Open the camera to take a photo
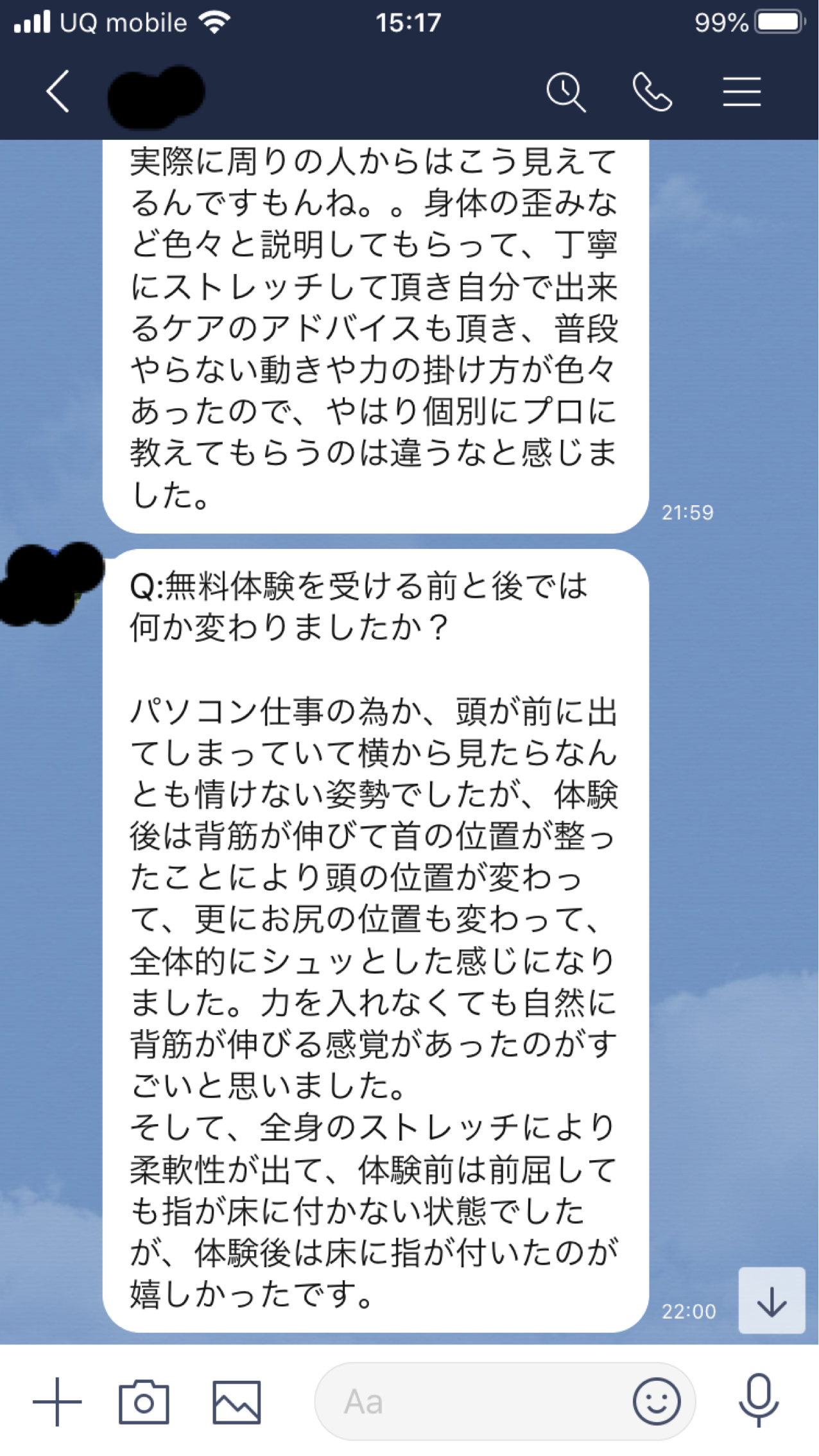 [144, 1401]
